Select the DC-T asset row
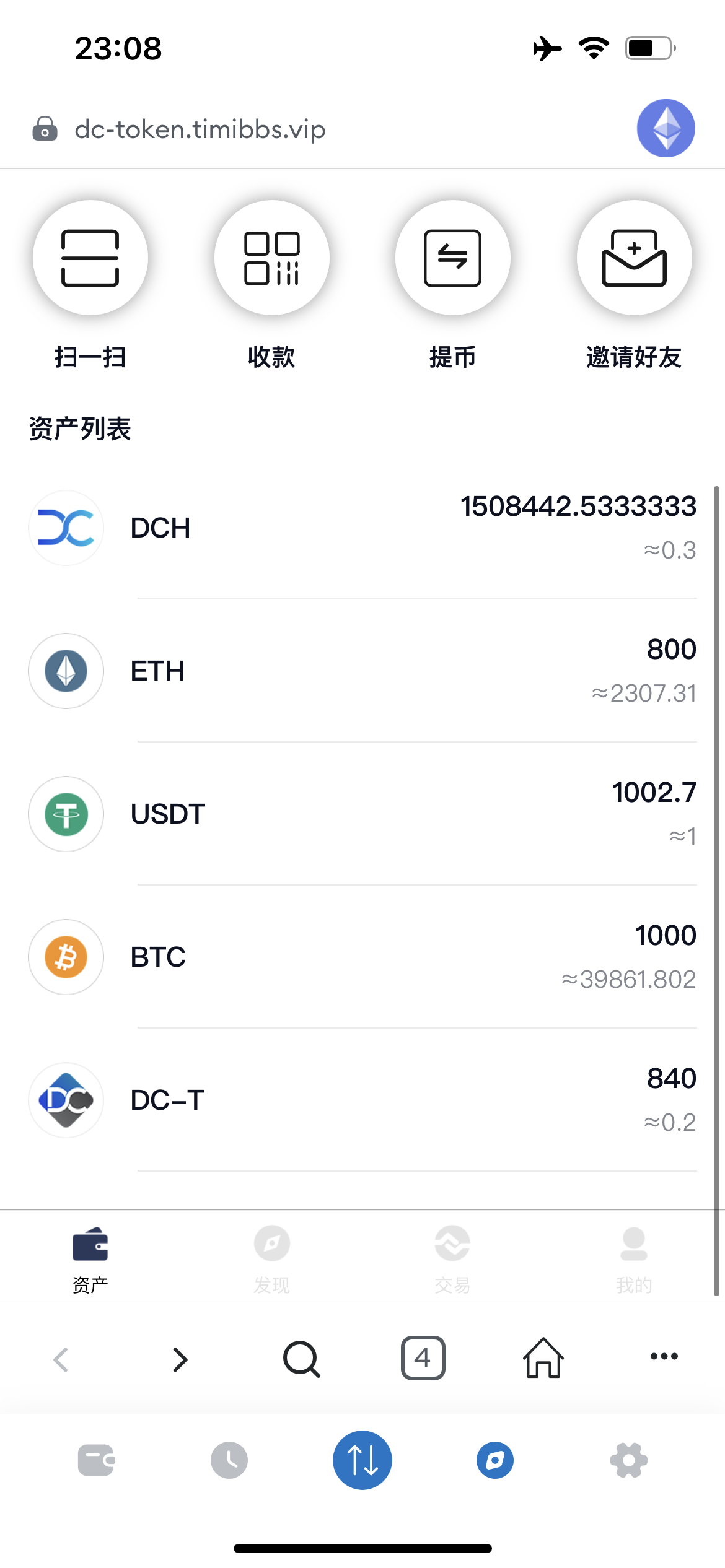The image size is (725, 1568). tap(362, 1100)
